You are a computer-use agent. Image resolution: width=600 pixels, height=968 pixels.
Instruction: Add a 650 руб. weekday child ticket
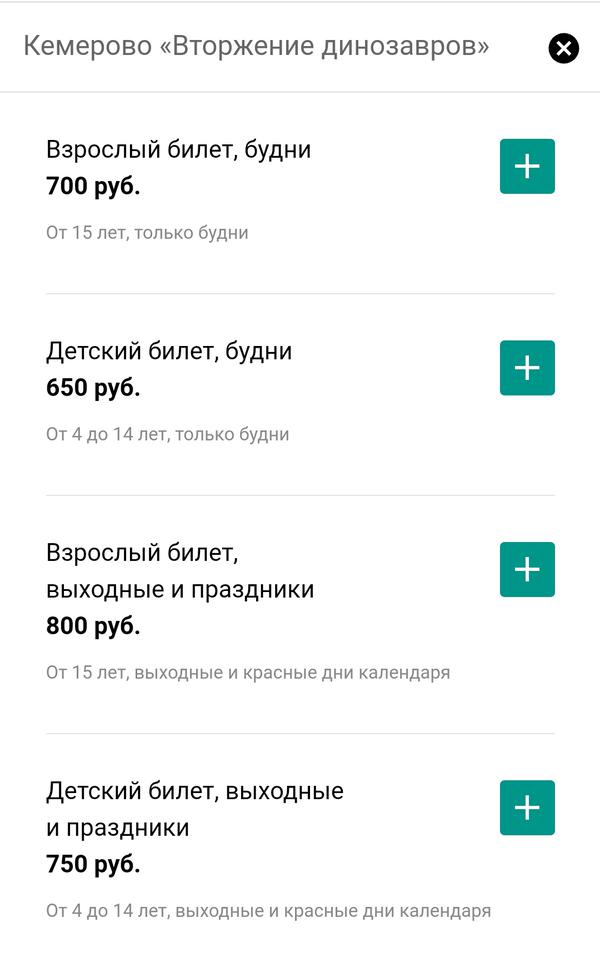[x=527, y=368]
